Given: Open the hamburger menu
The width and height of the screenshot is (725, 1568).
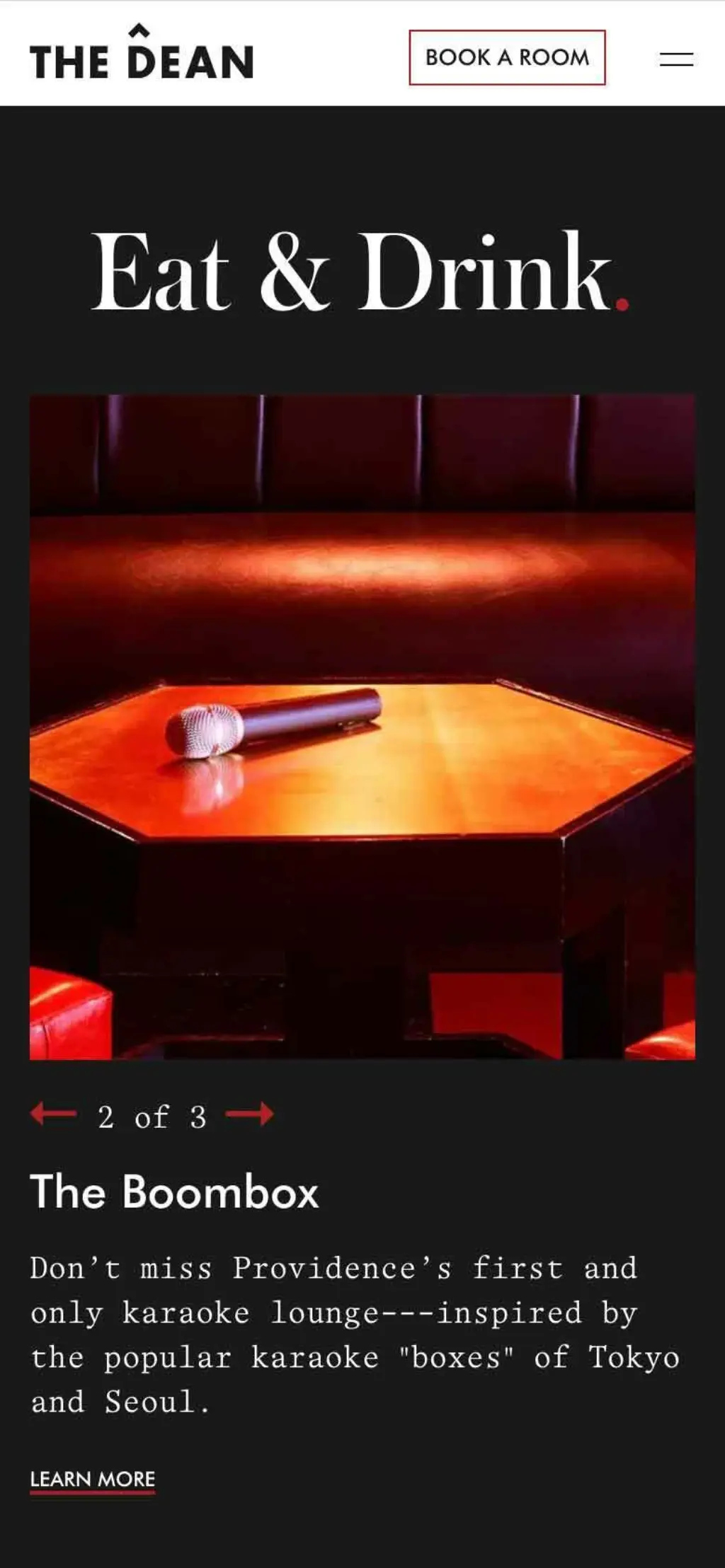Looking at the screenshot, I should (x=676, y=59).
